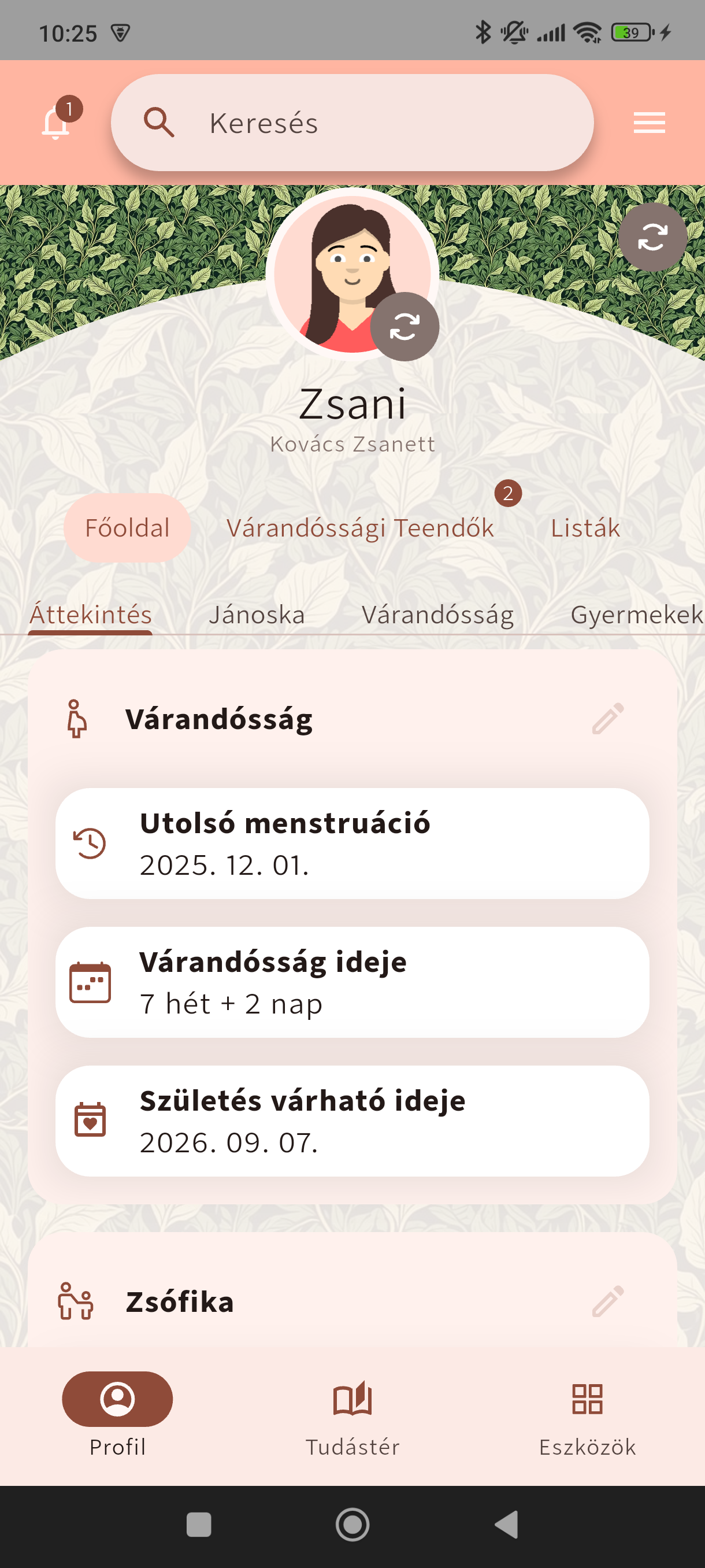Edit the Zsófika section with pencil icon
This screenshot has width=705, height=1568.
click(610, 1302)
